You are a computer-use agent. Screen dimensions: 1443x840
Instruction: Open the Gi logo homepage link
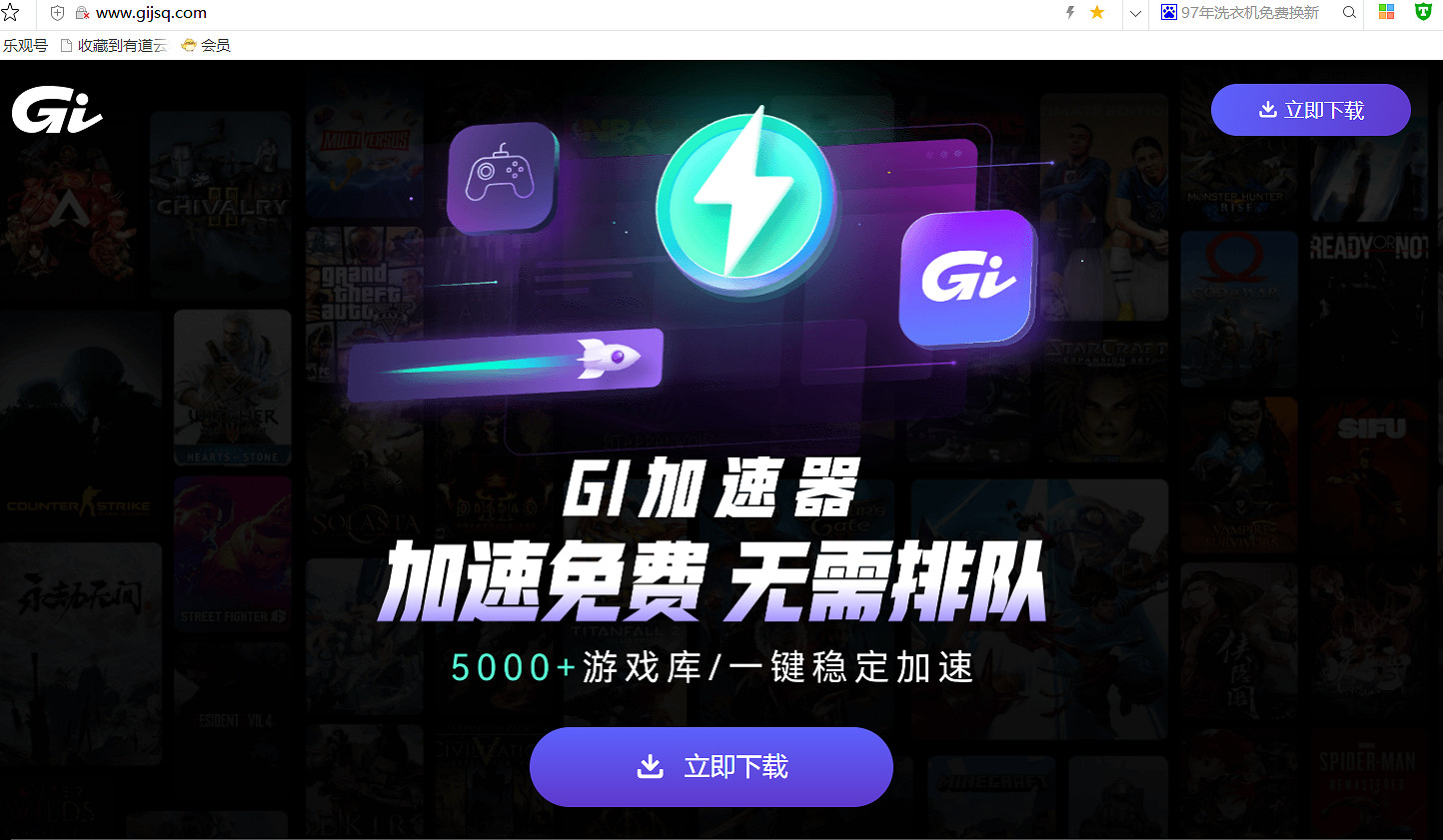point(57,110)
